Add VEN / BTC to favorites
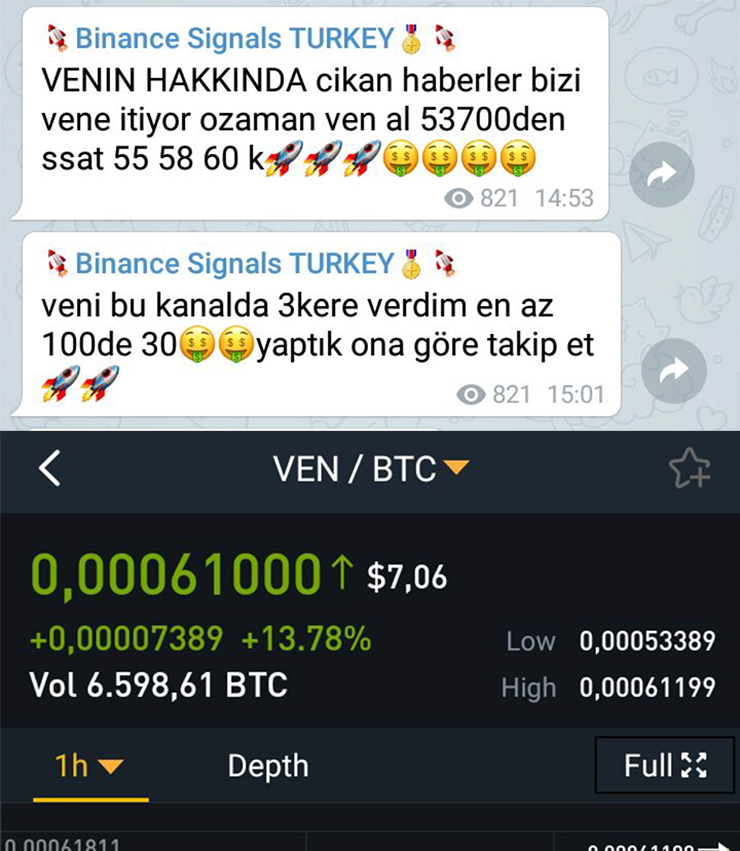 (x=689, y=468)
